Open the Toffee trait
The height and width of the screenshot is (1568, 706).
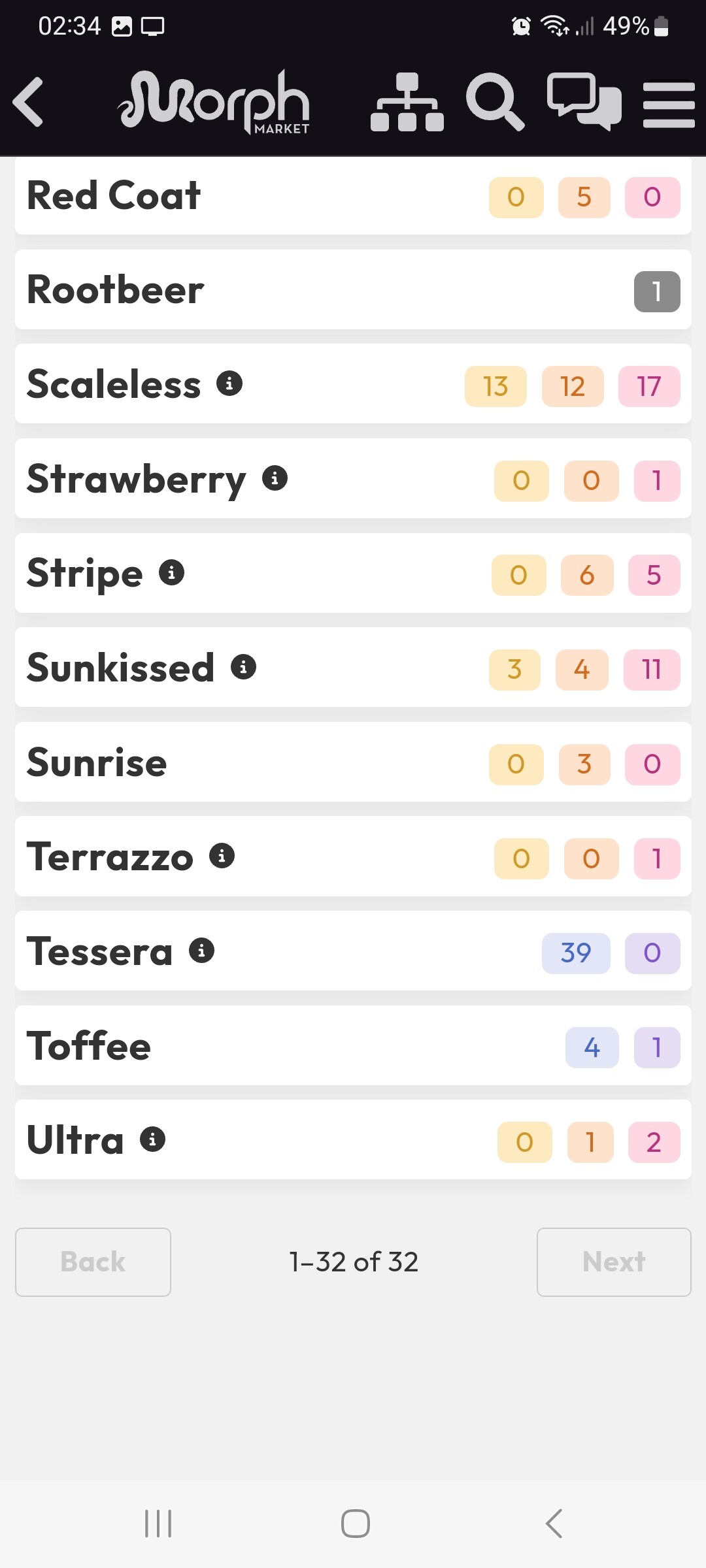[x=353, y=1046]
